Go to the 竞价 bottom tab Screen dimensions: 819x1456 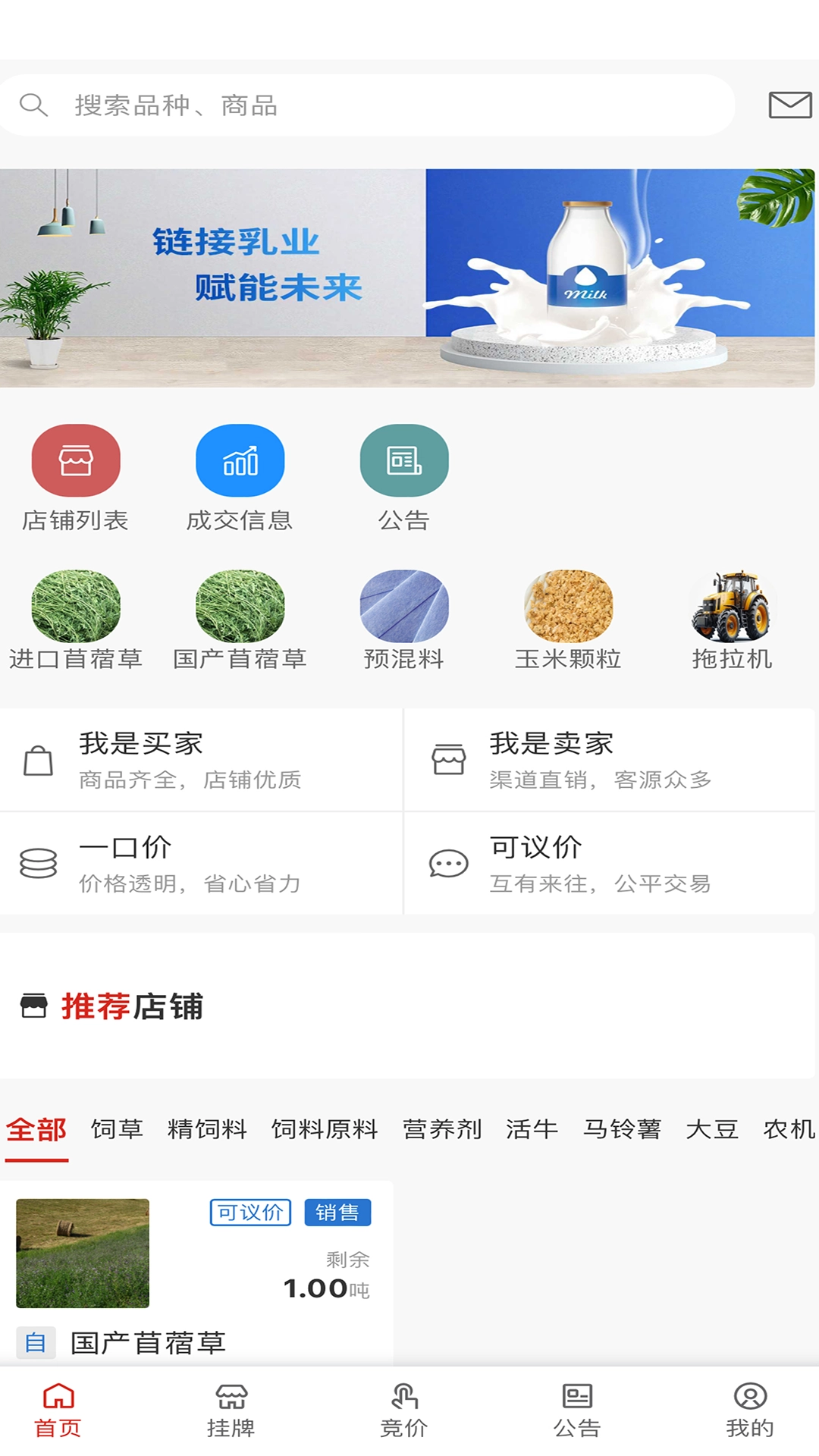click(x=403, y=1410)
